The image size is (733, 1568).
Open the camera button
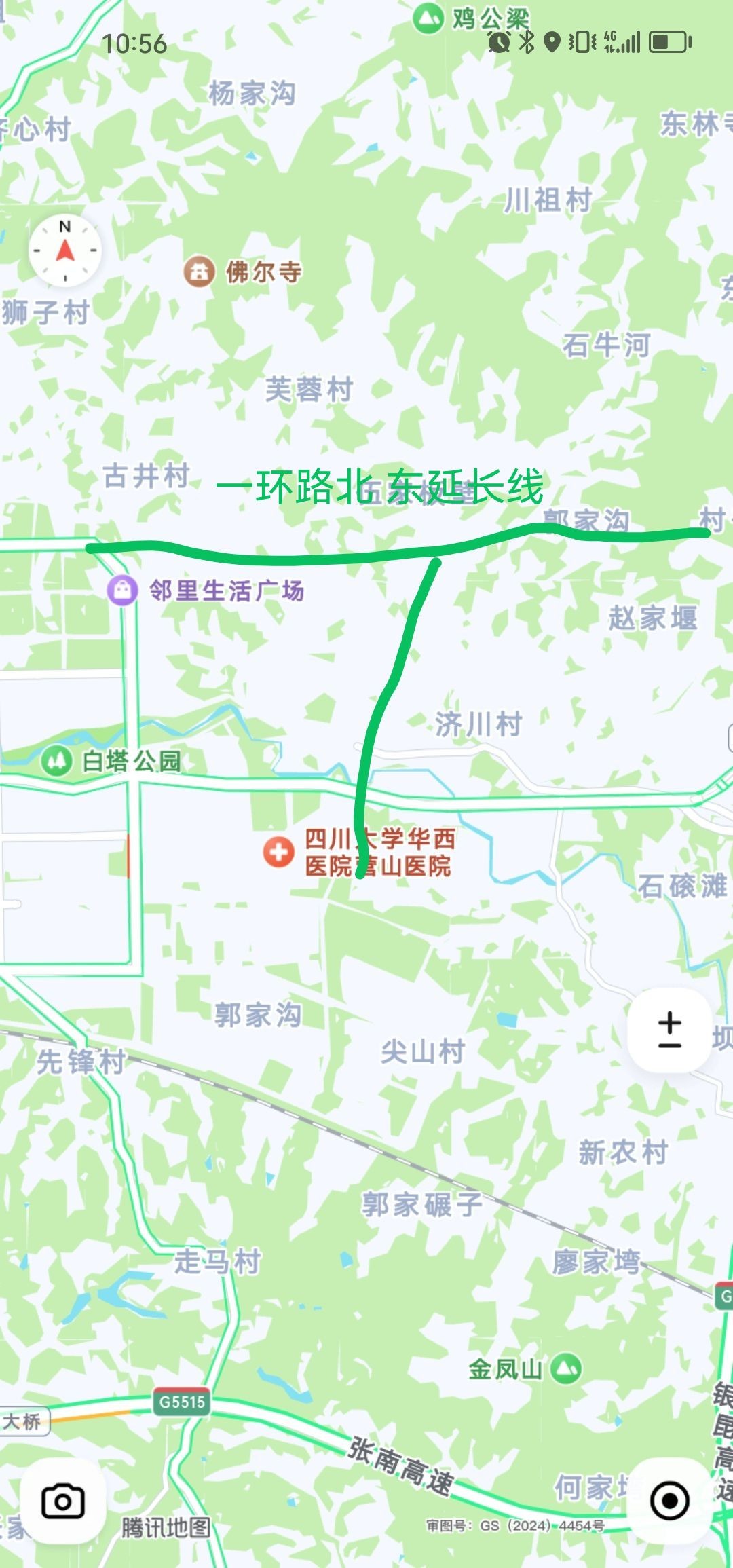(62, 1501)
